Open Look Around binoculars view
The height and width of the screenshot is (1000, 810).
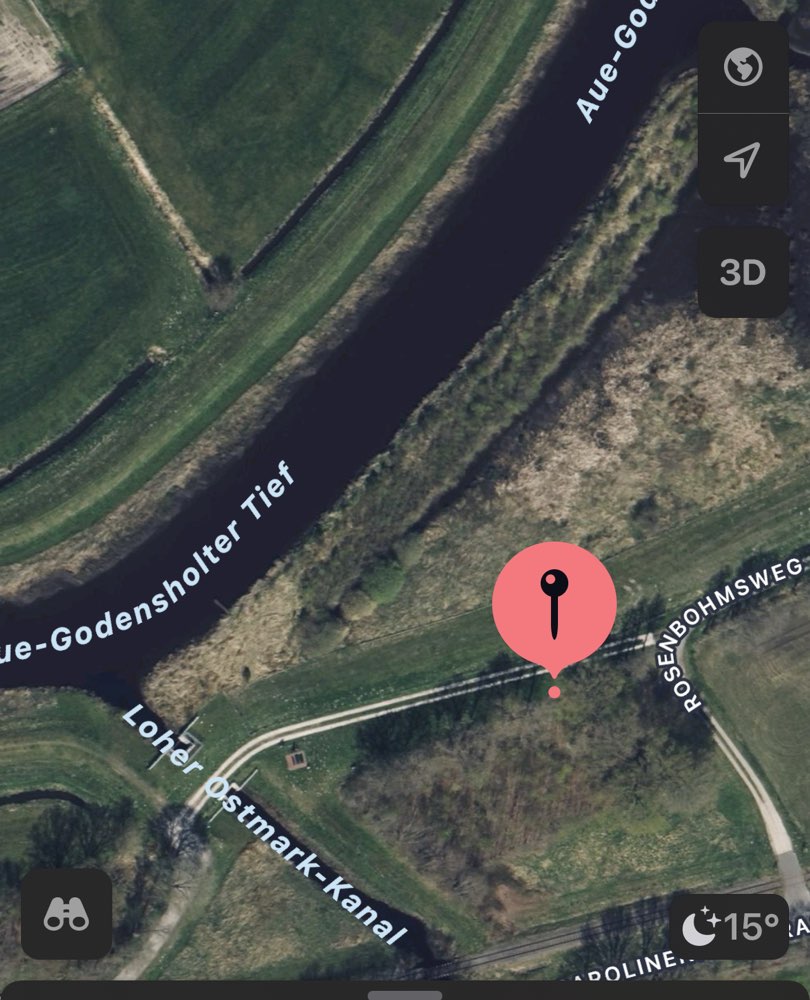(x=66, y=913)
